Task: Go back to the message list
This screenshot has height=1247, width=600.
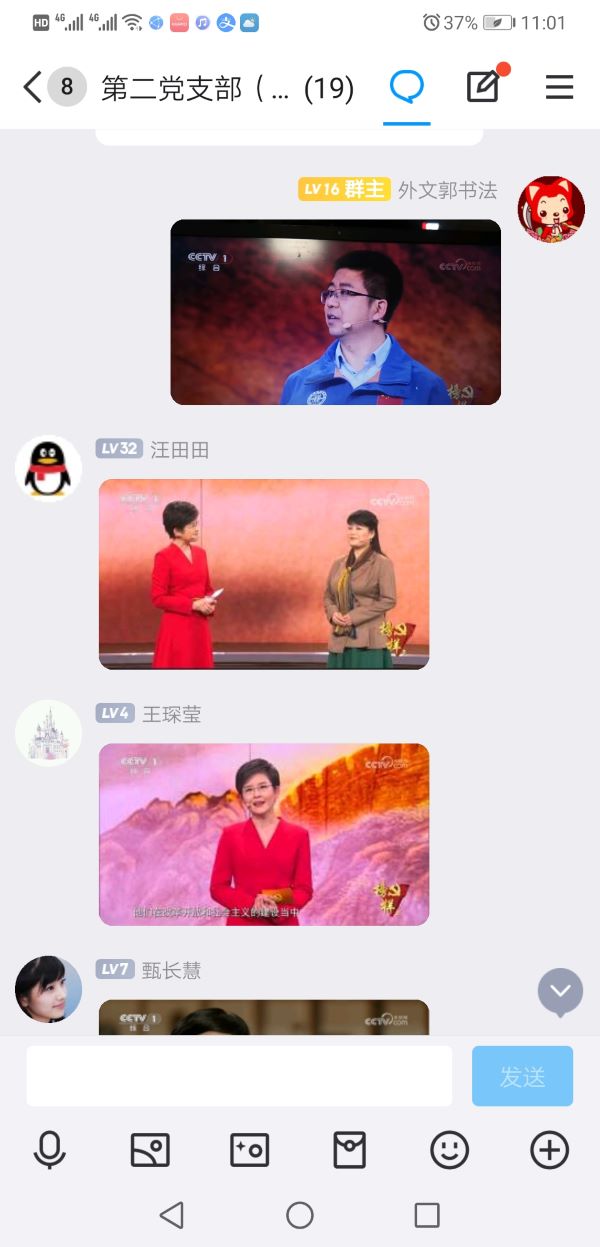Action: [x=33, y=88]
